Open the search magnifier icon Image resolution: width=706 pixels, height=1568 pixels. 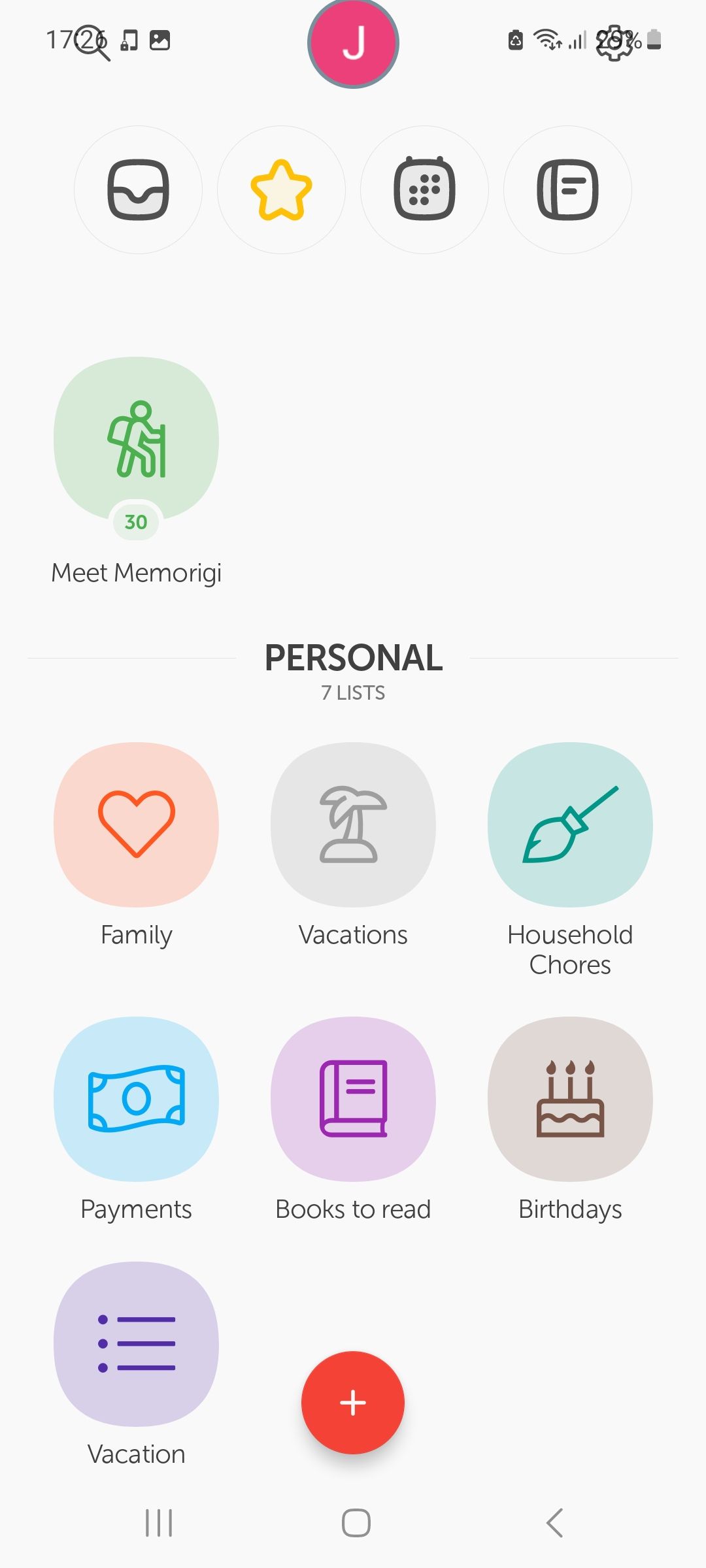[93, 43]
